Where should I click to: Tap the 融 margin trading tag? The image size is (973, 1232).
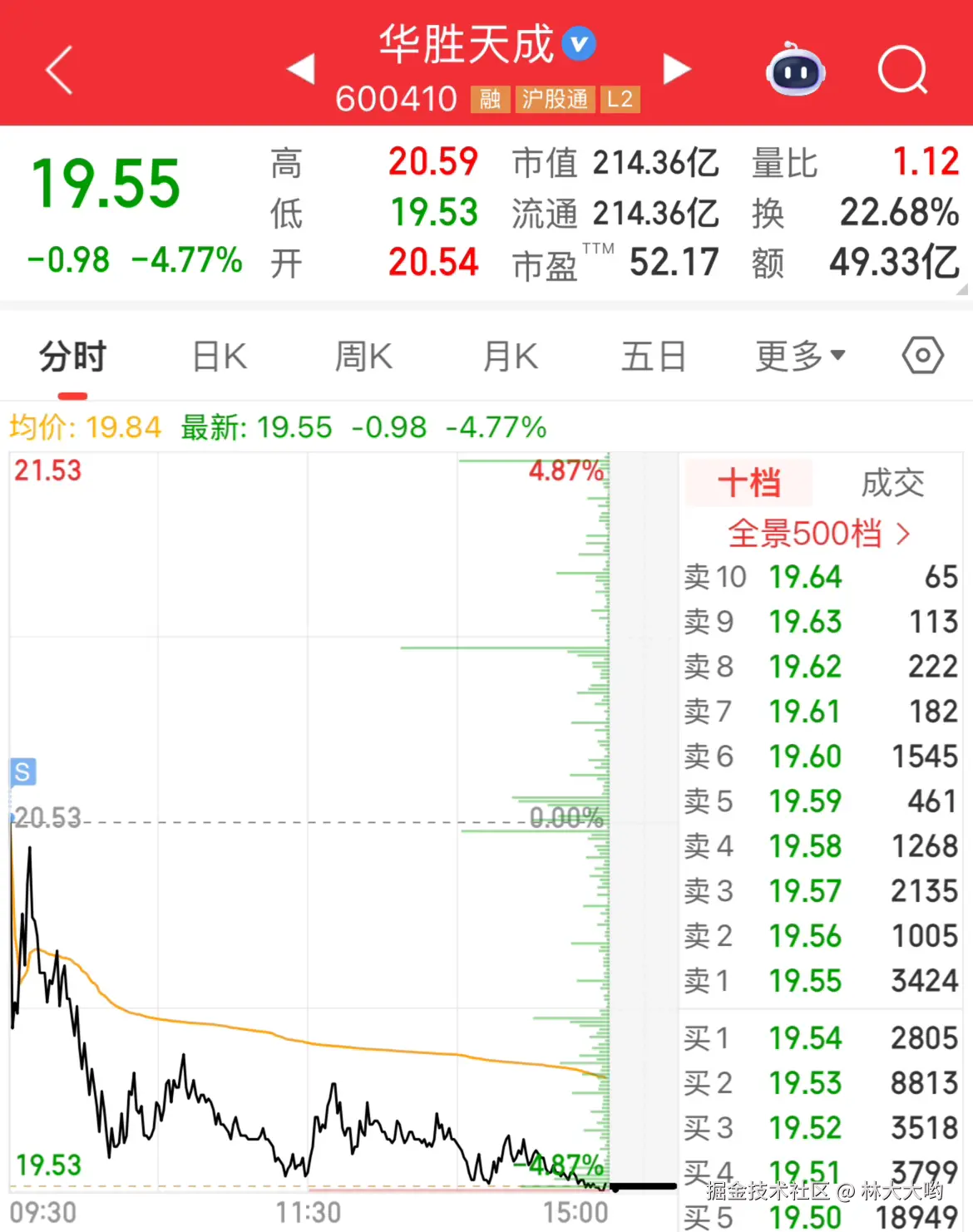[491, 100]
